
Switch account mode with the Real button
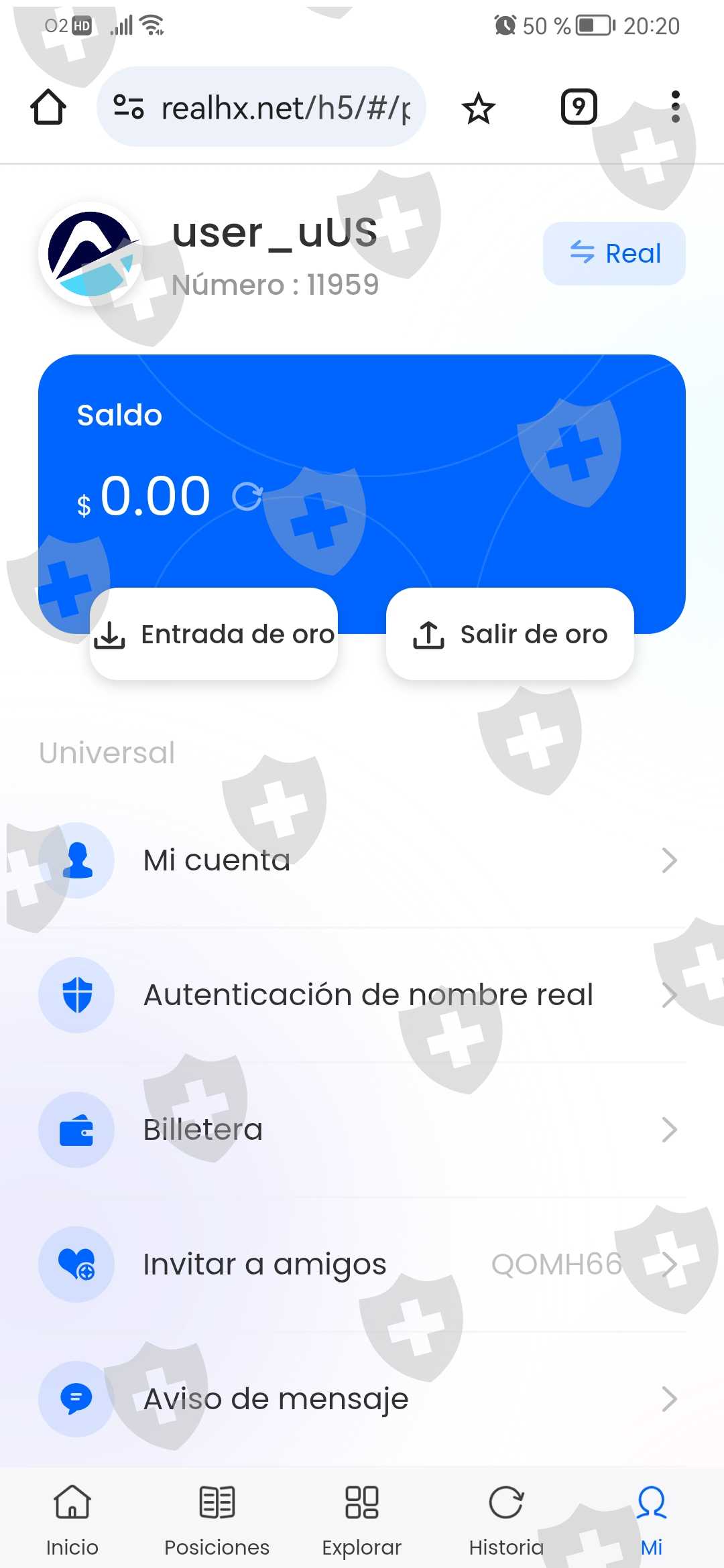pyautogui.click(x=614, y=254)
